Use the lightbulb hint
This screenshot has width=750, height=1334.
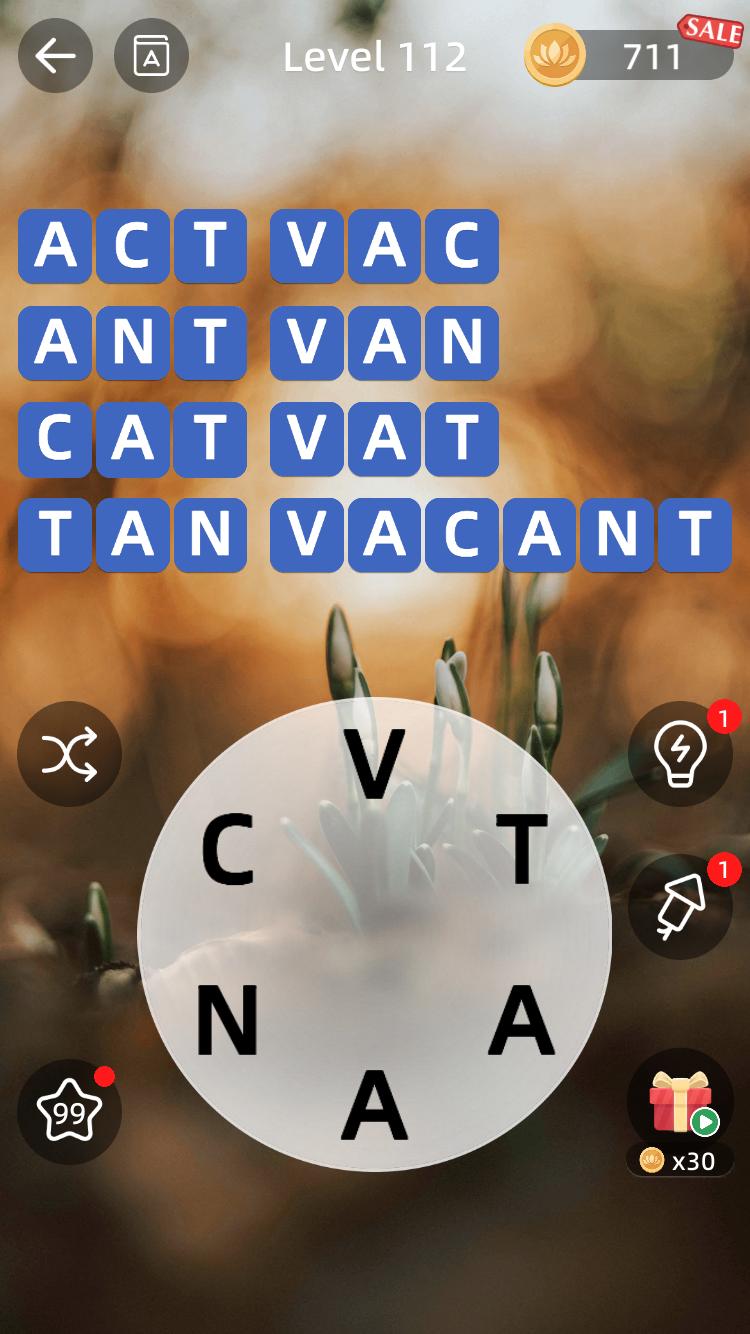(x=680, y=754)
